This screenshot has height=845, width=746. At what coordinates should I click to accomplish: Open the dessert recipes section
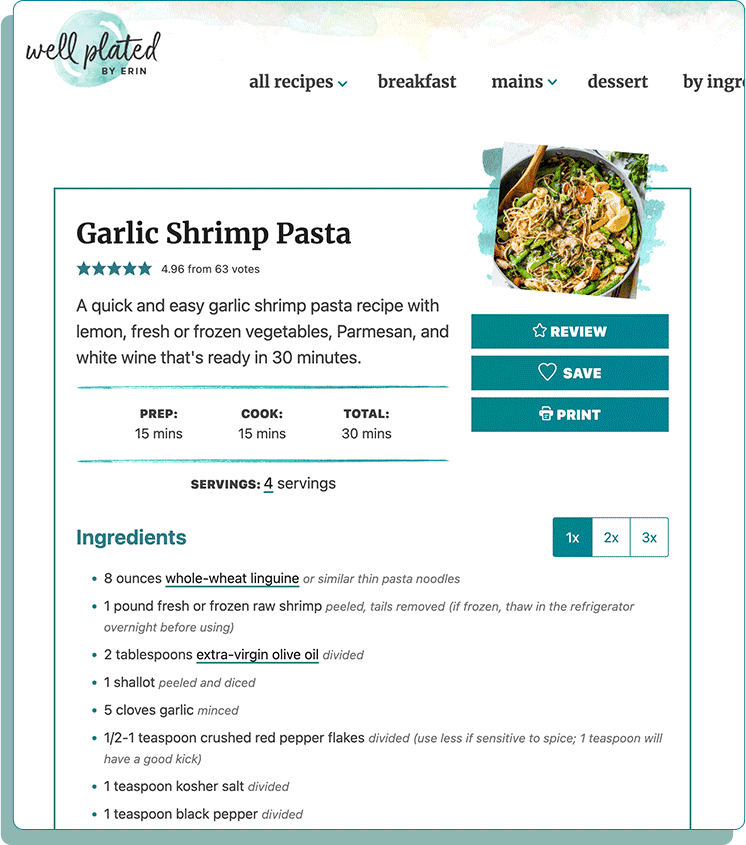click(x=617, y=82)
